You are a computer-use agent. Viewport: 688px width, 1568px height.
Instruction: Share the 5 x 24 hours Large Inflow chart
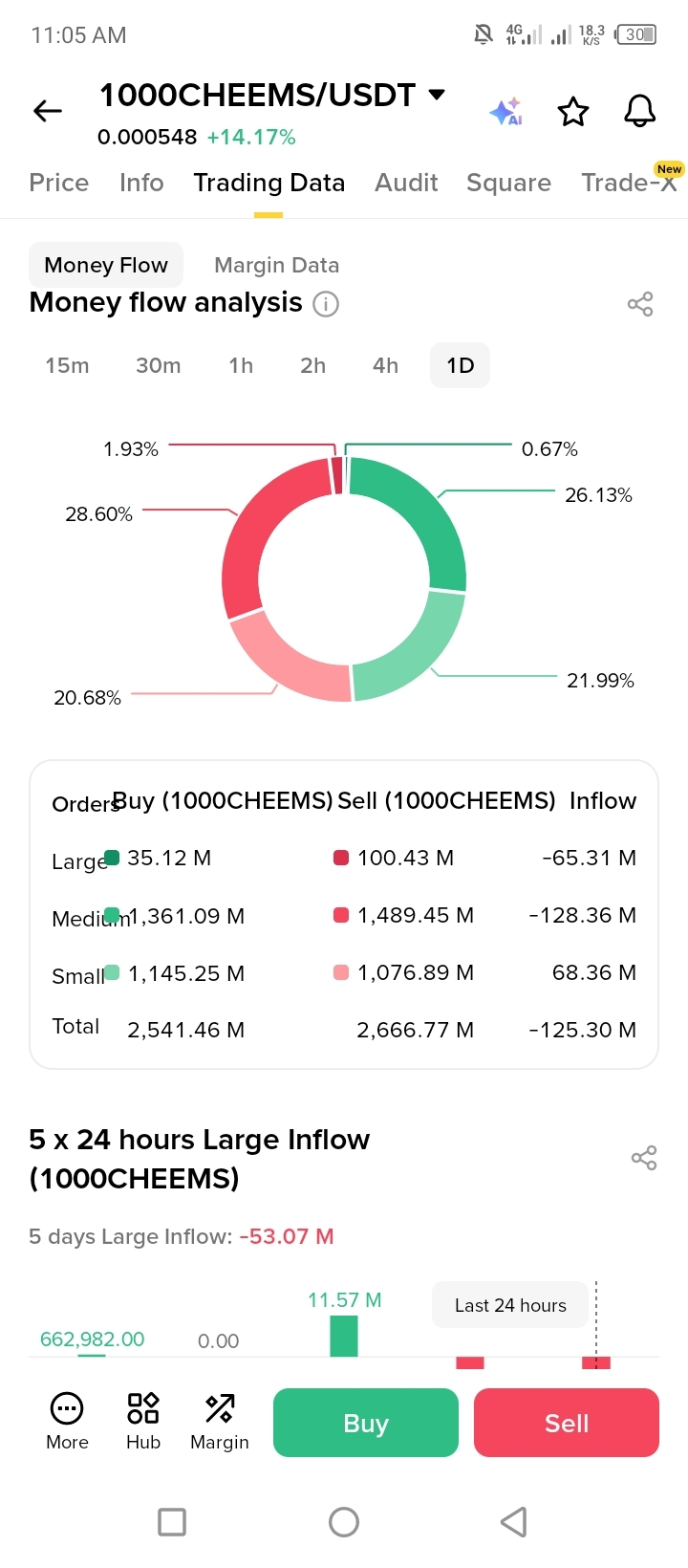pyautogui.click(x=643, y=1158)
